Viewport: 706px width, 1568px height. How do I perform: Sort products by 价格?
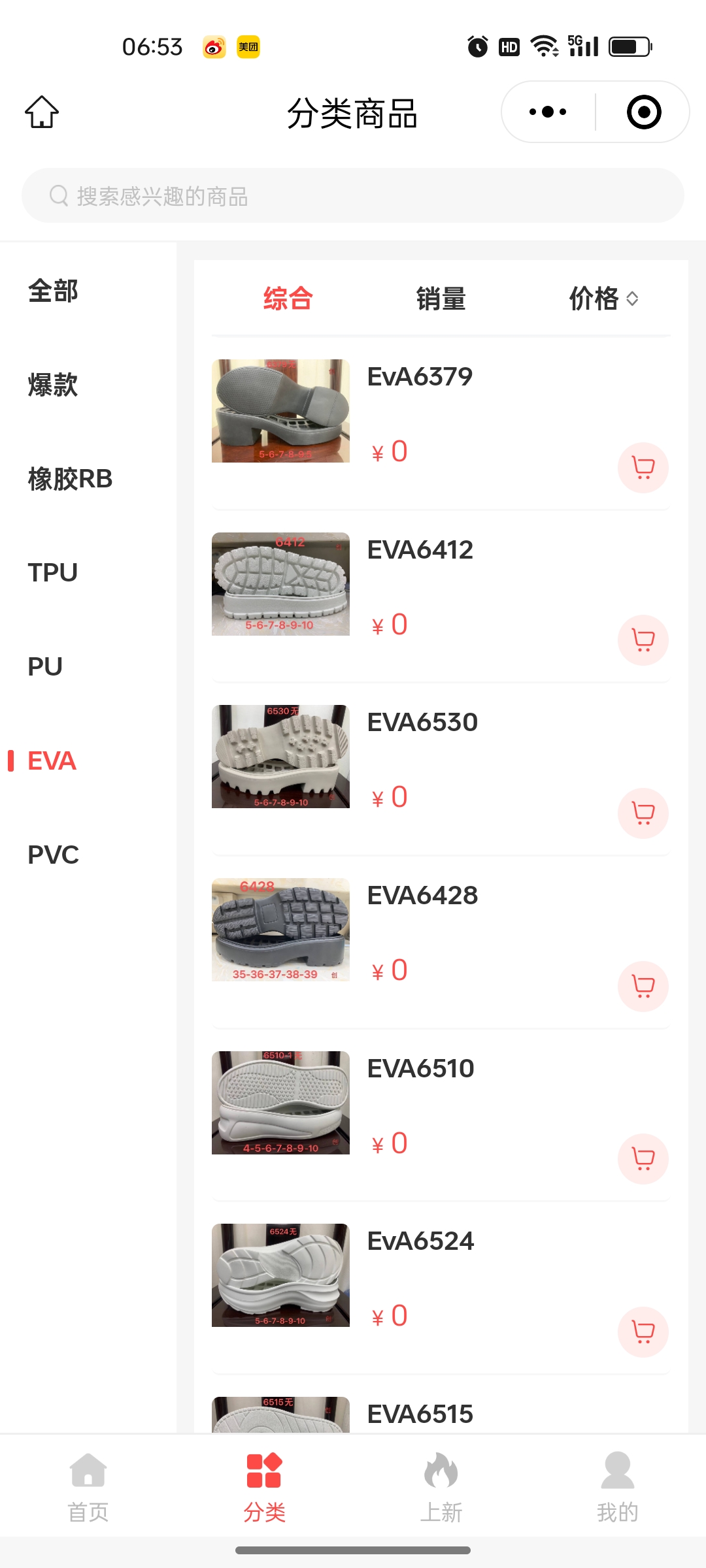click(603, 299)
